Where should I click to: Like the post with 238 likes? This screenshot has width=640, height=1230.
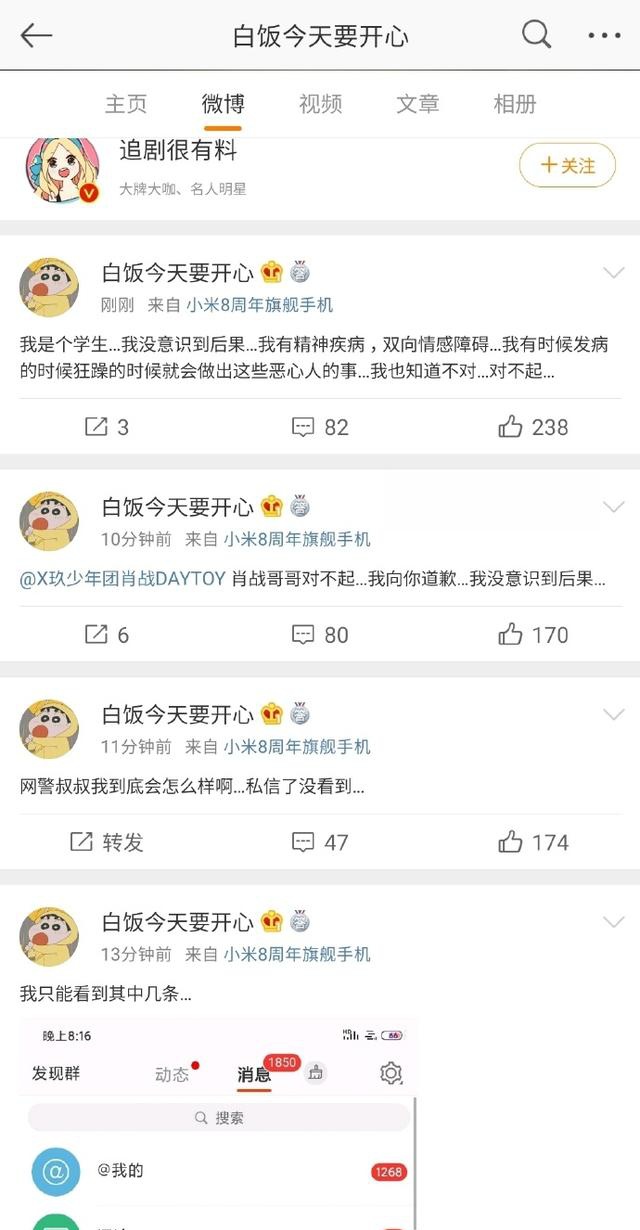click(x=533, y=427)
